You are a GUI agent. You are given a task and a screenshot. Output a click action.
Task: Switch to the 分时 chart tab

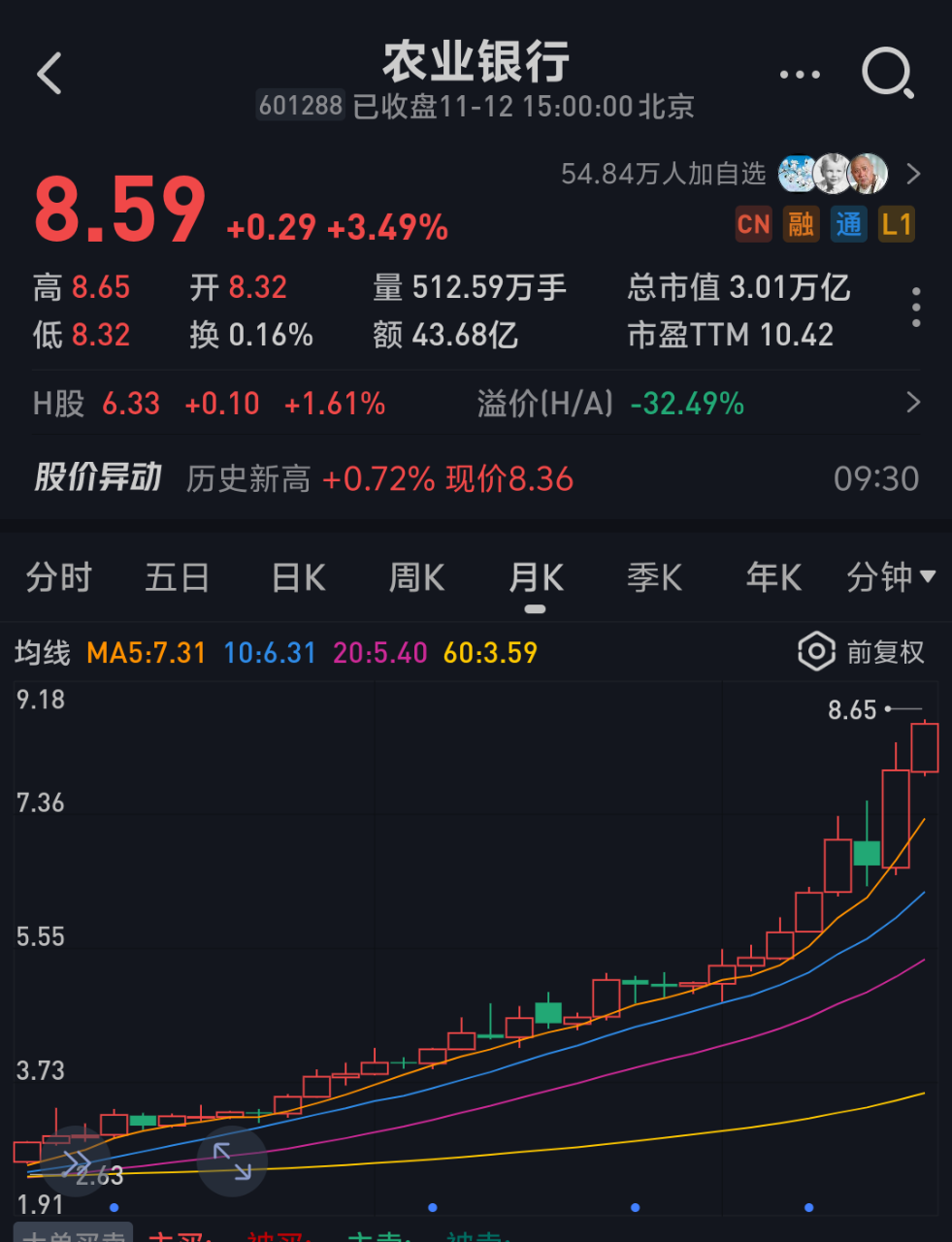[58, 578]
